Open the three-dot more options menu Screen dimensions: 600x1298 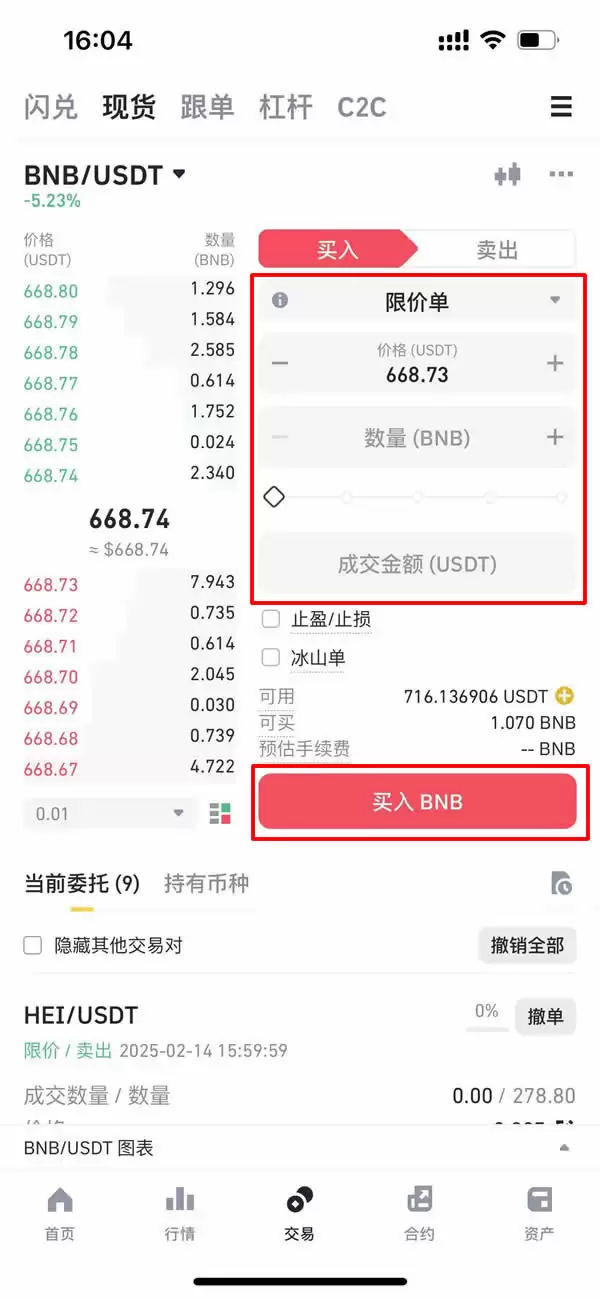click(x=561, y=175)
